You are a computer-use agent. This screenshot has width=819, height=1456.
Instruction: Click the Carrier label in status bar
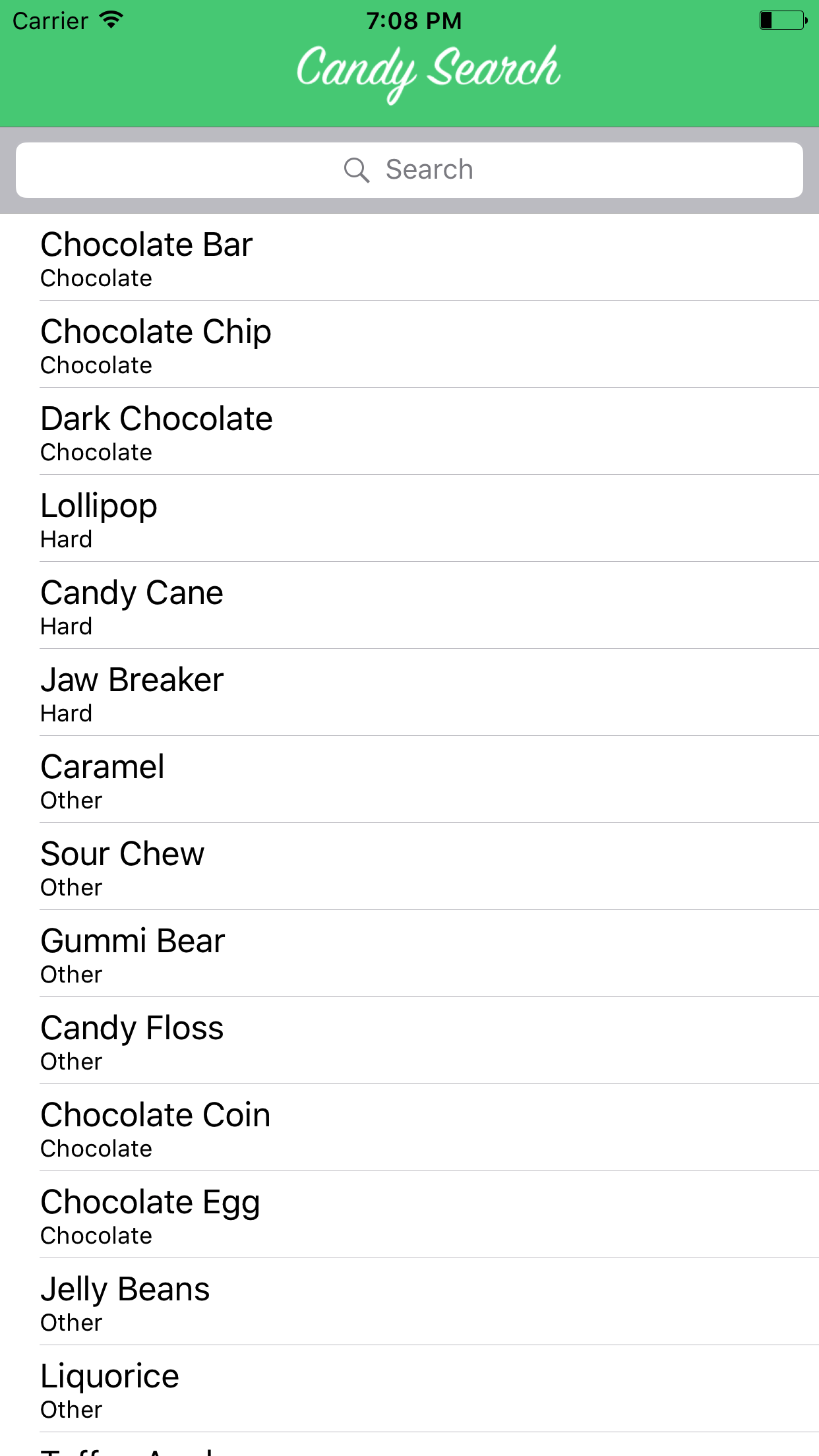50,20
